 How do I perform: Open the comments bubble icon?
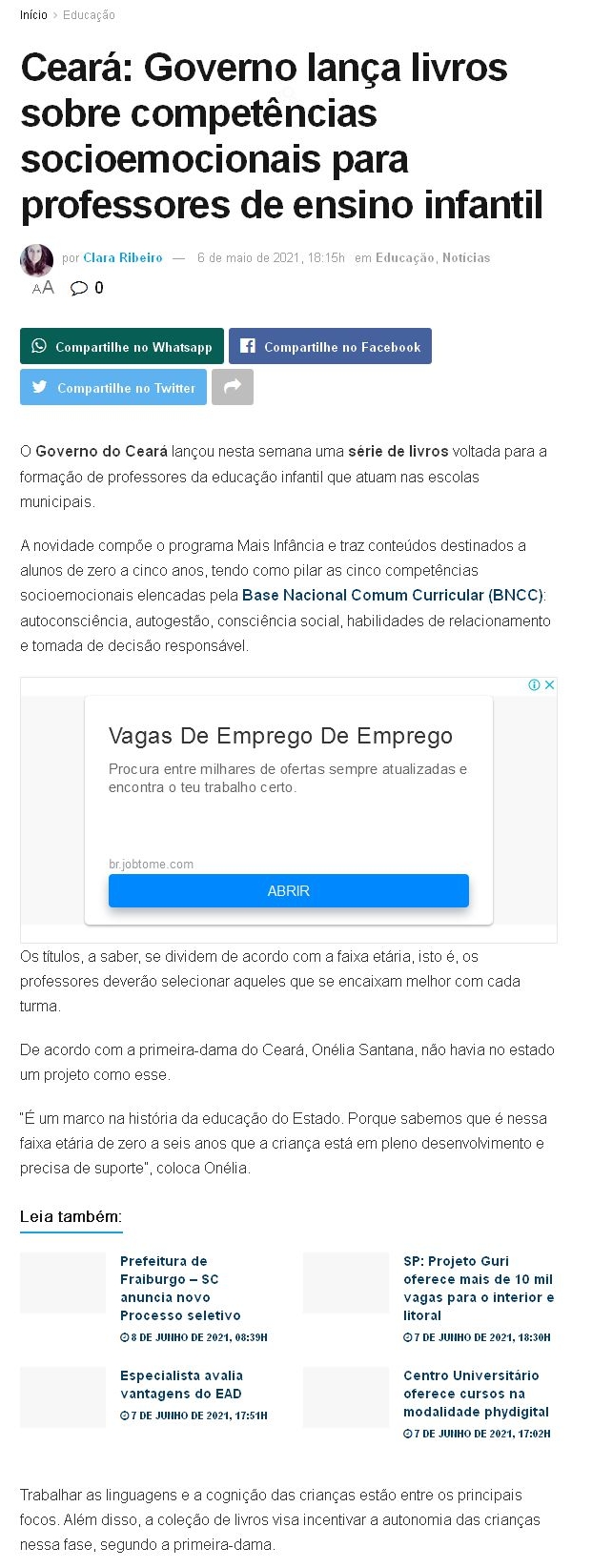(79, 288)
